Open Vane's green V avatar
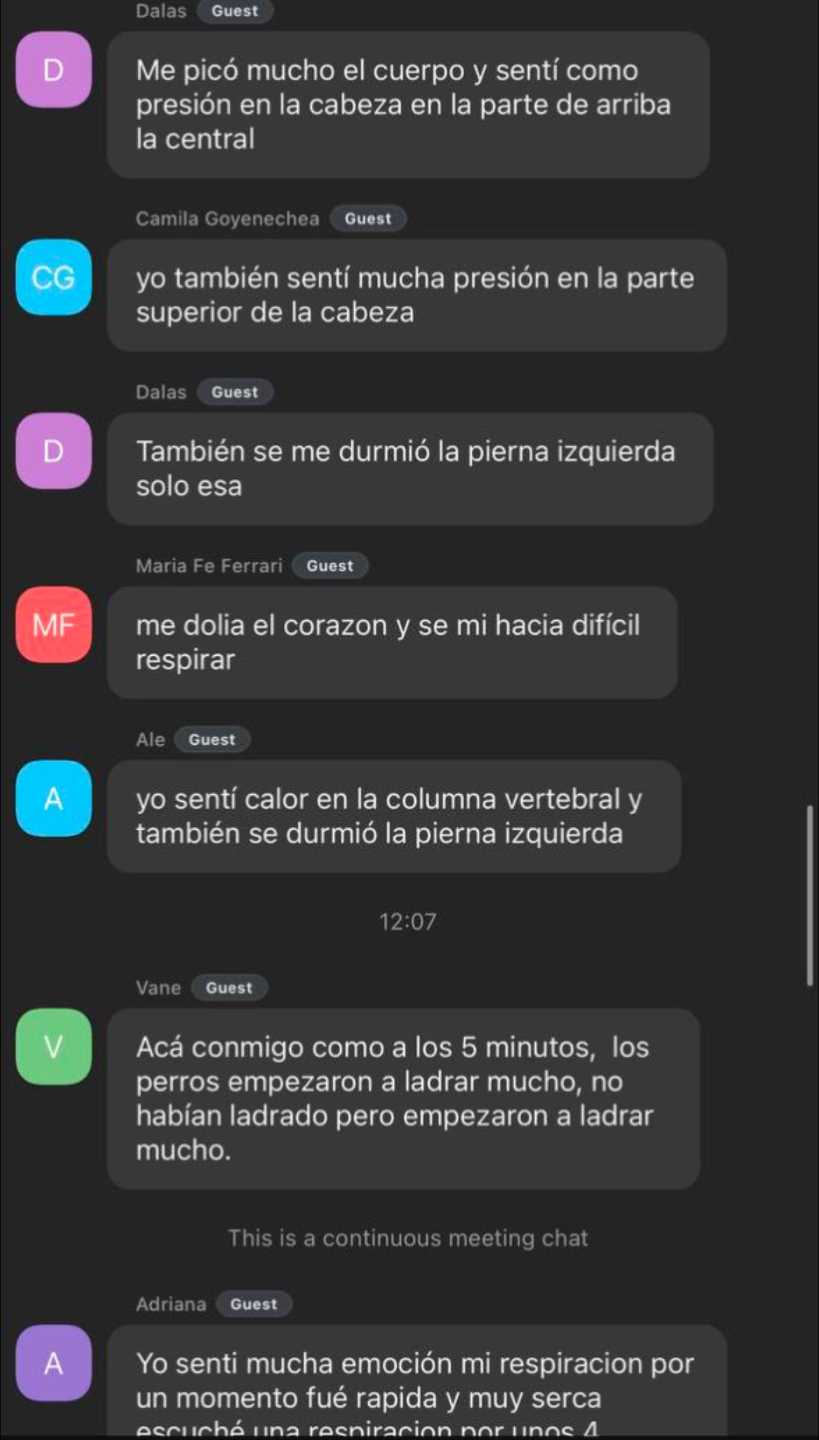 pos(54,1047)
